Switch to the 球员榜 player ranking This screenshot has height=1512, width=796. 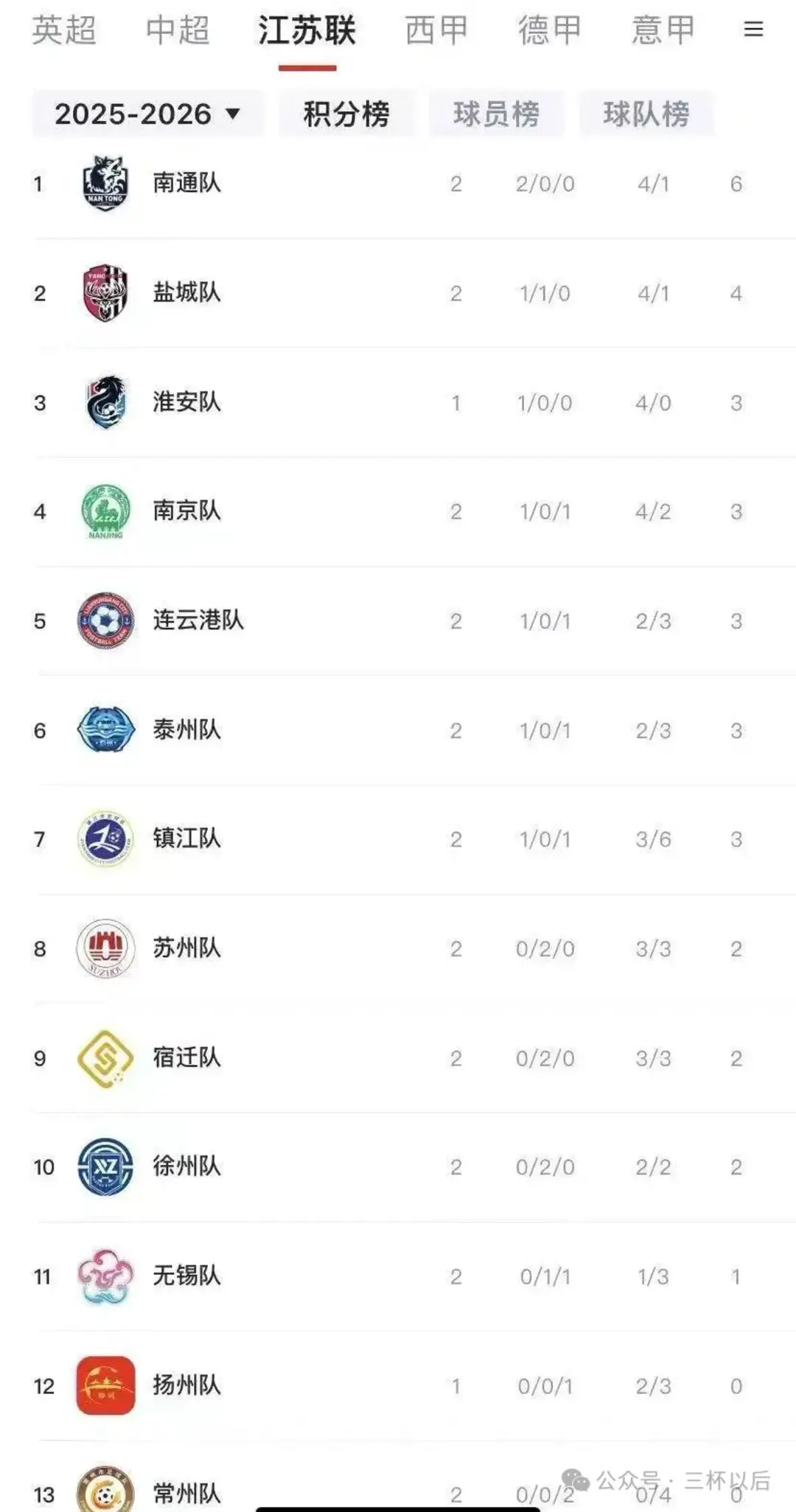496,113
